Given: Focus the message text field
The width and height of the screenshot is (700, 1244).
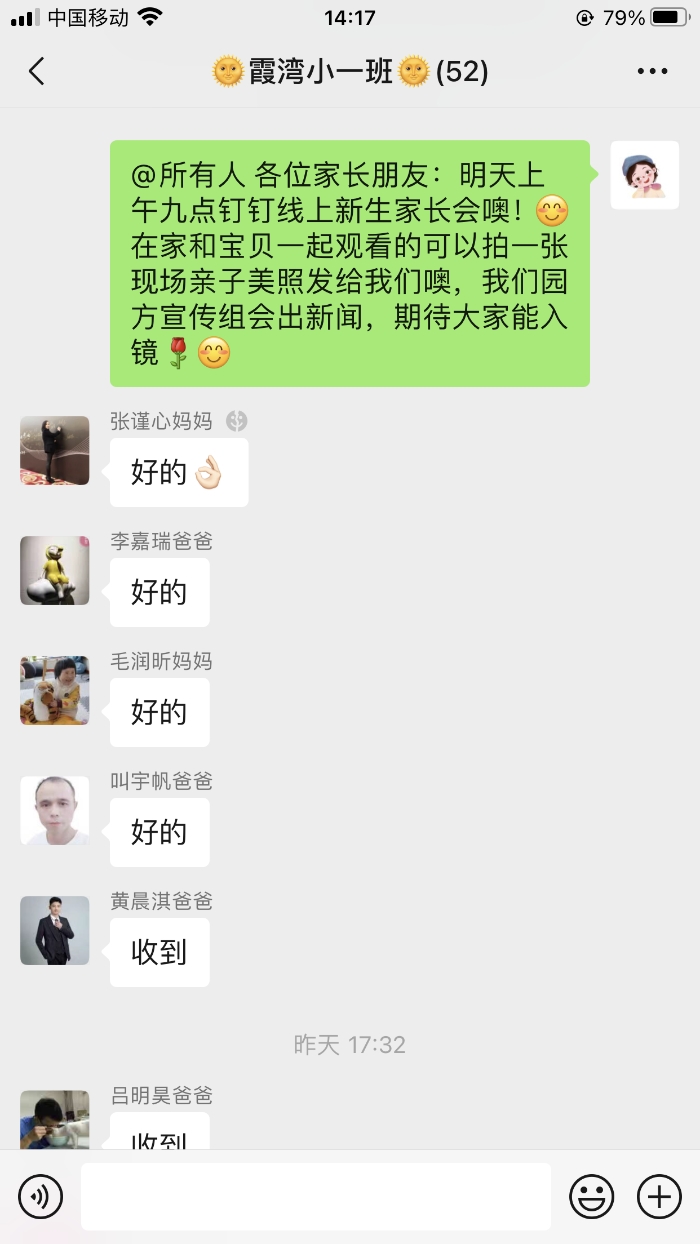Looking at the screenshot, I should (x=315, y=1196).
